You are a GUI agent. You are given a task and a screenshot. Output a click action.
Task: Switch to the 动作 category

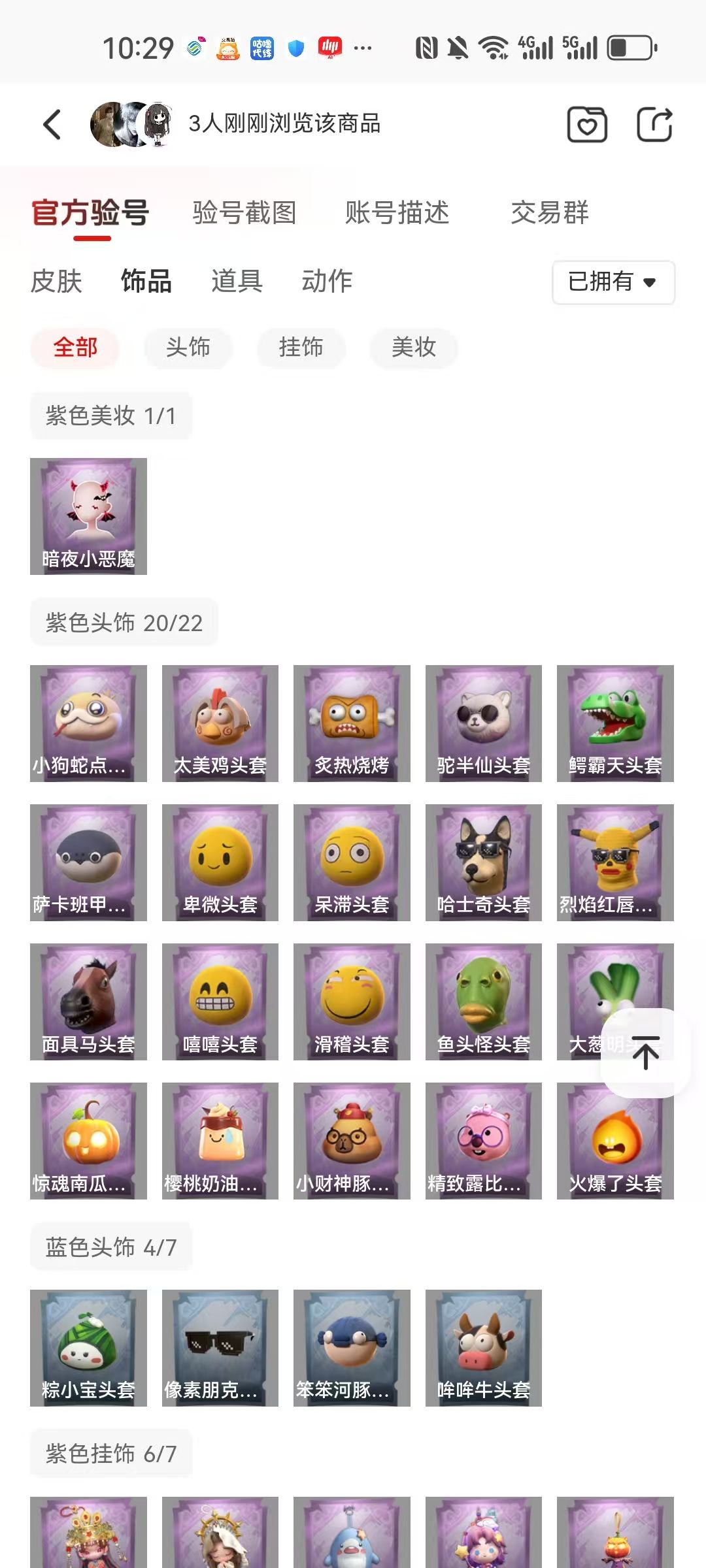tap(327, 282)
